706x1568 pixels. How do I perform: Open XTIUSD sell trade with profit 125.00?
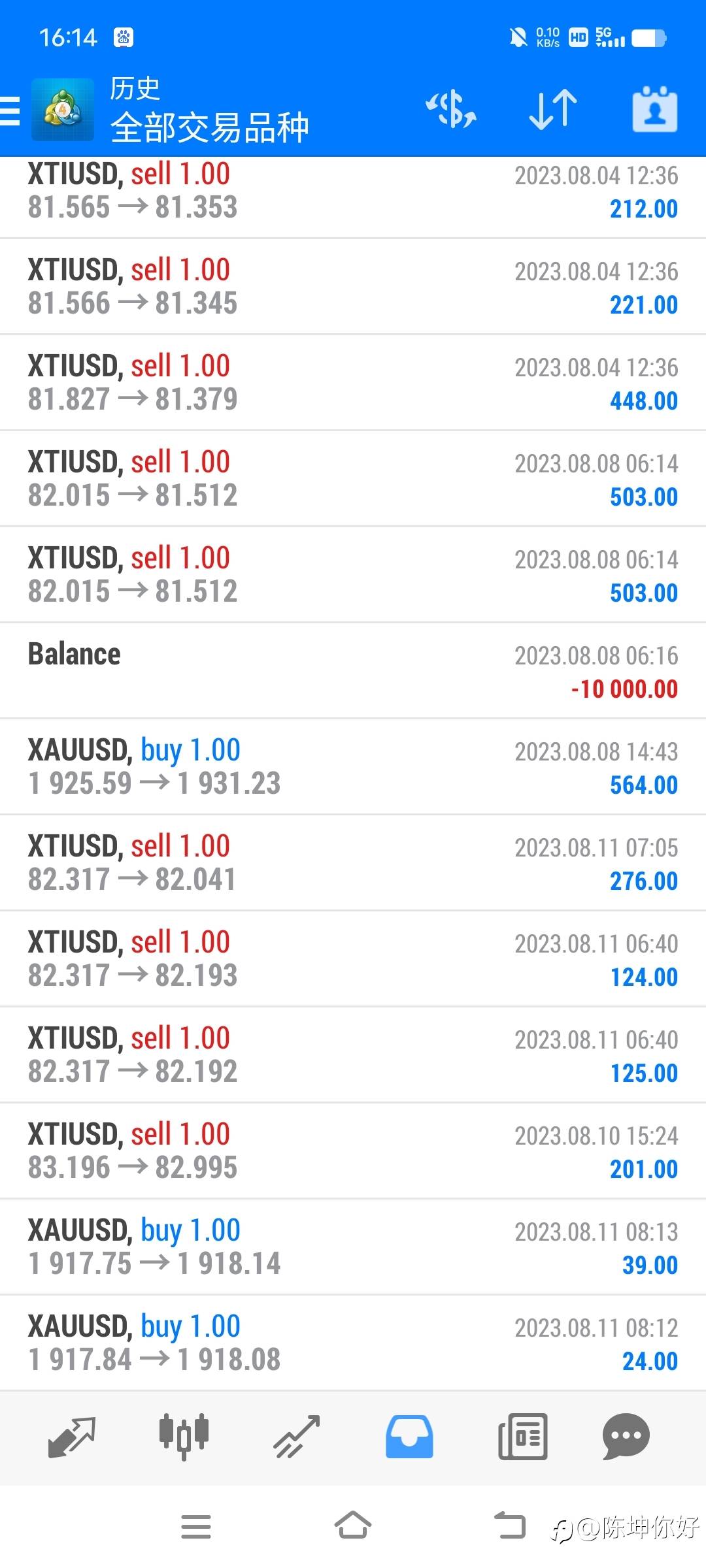point(353,1055)
